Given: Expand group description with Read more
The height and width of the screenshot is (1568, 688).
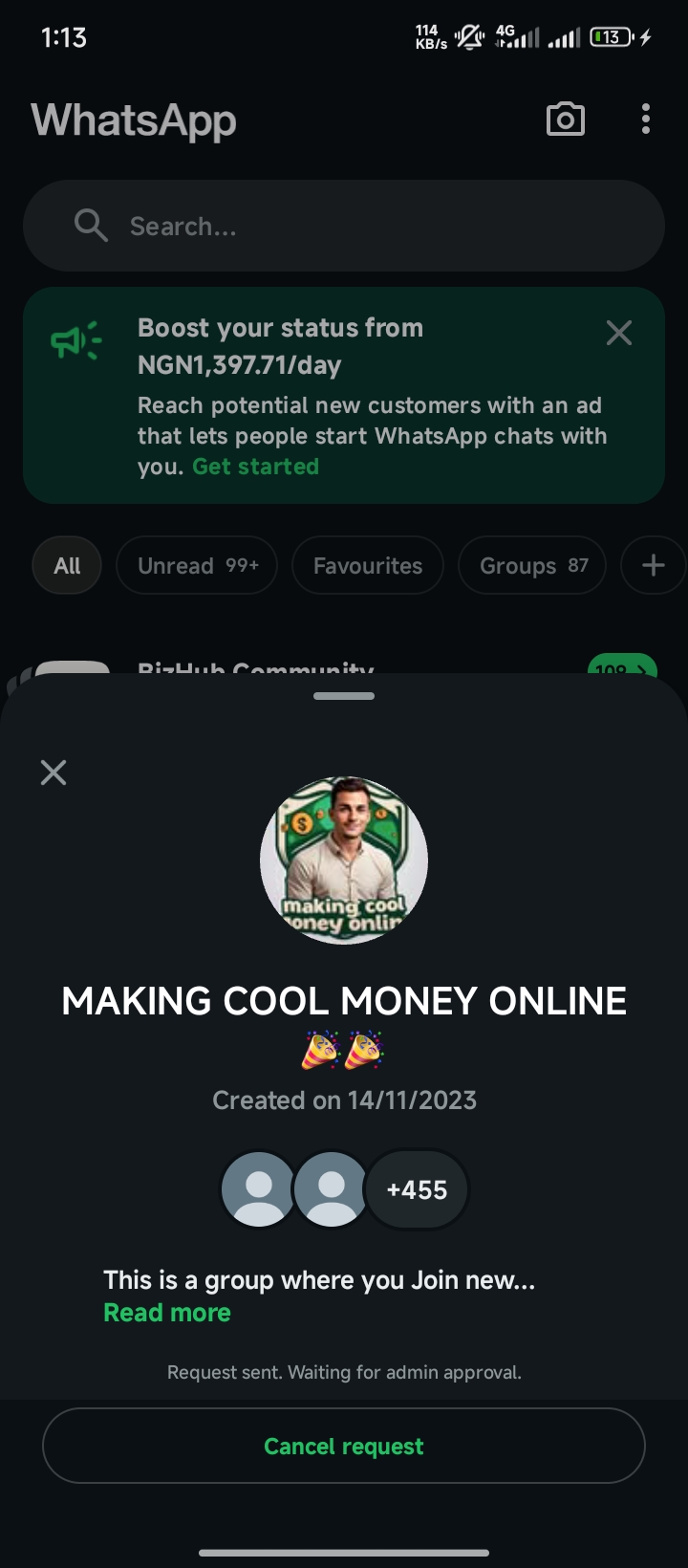Looking at the screenshot, I should coord(167,1313).
